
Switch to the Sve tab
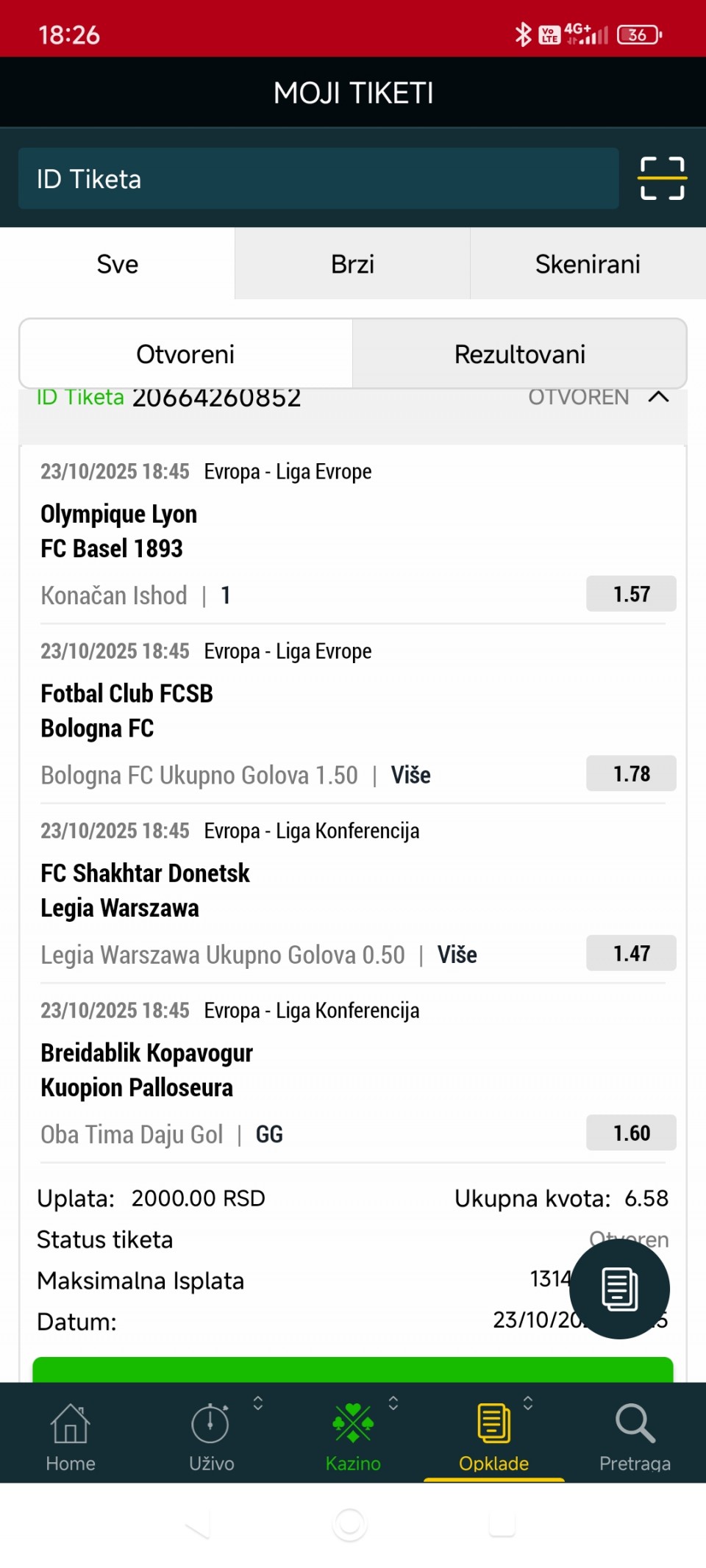(118, 264)
